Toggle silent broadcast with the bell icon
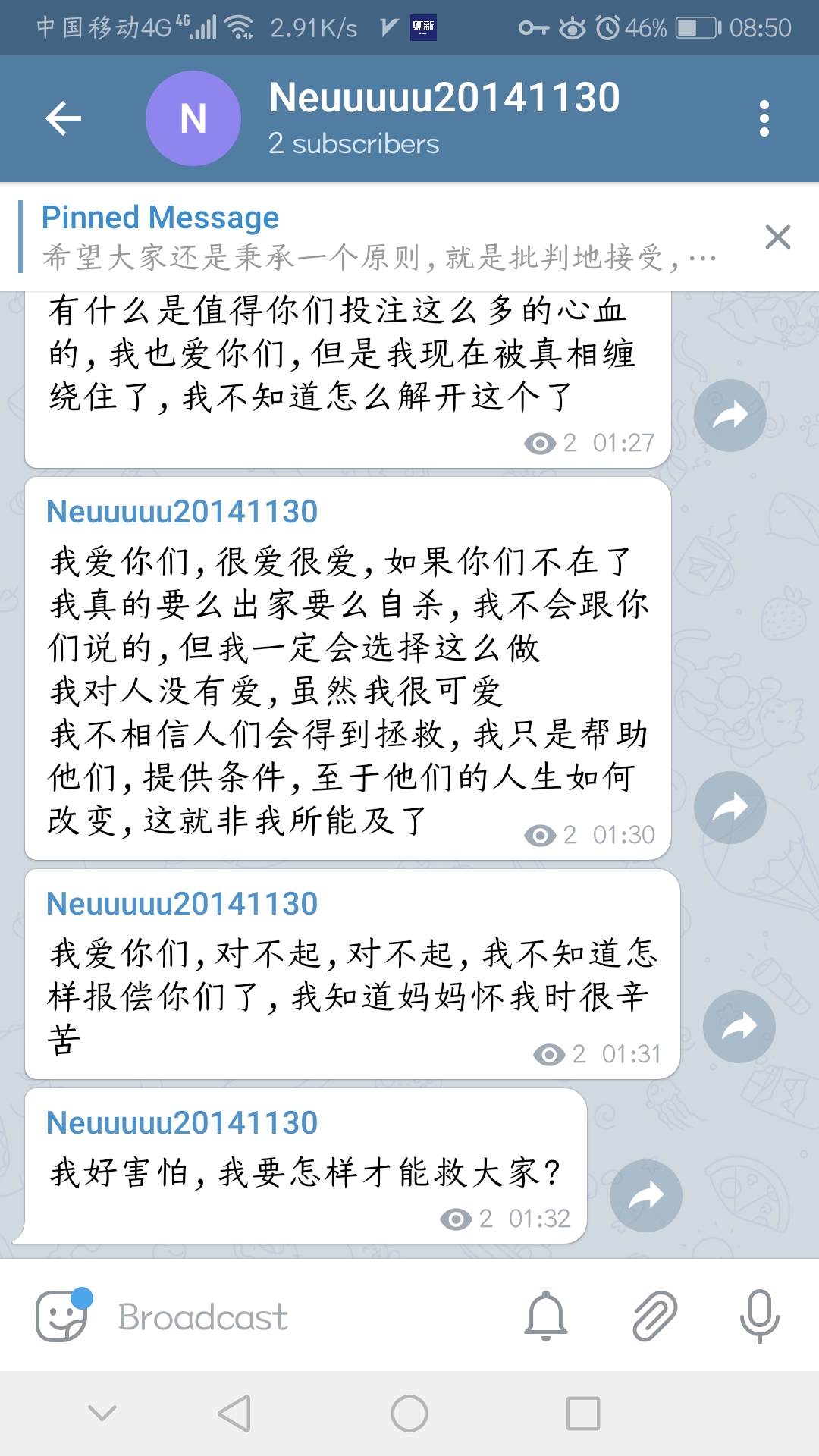 pyautogui.click(x=546, y=1316)
